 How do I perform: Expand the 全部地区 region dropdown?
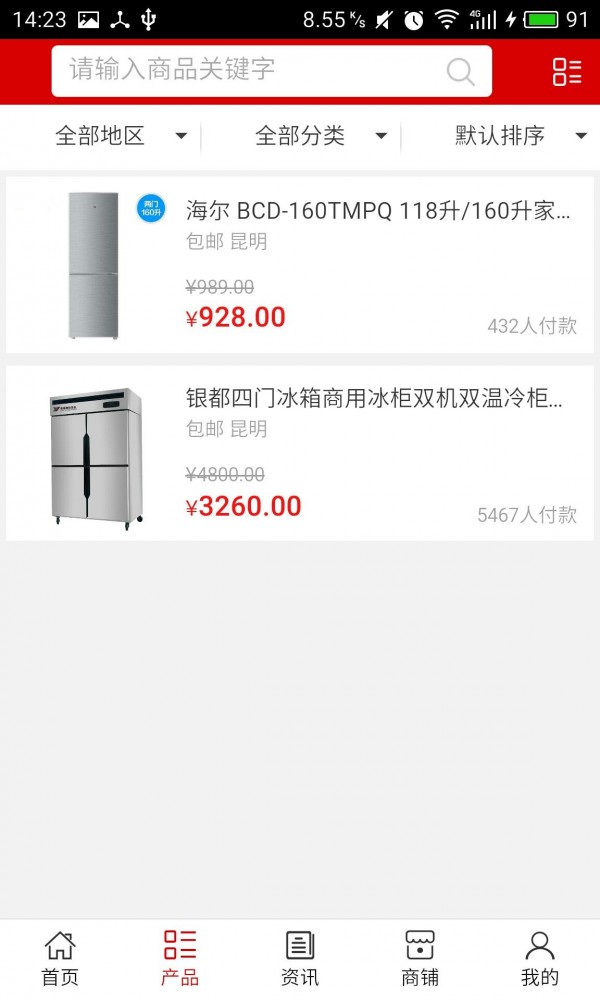pos(120,136)
